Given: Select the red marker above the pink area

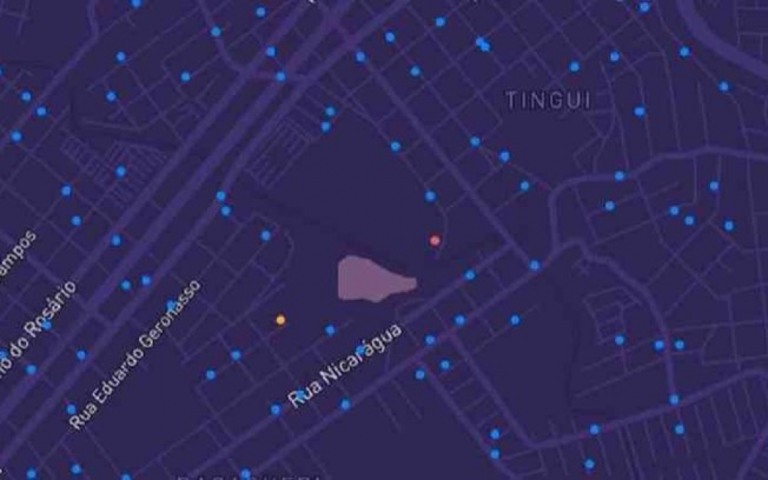Looking at the screenshot, I should pos(434,240).
